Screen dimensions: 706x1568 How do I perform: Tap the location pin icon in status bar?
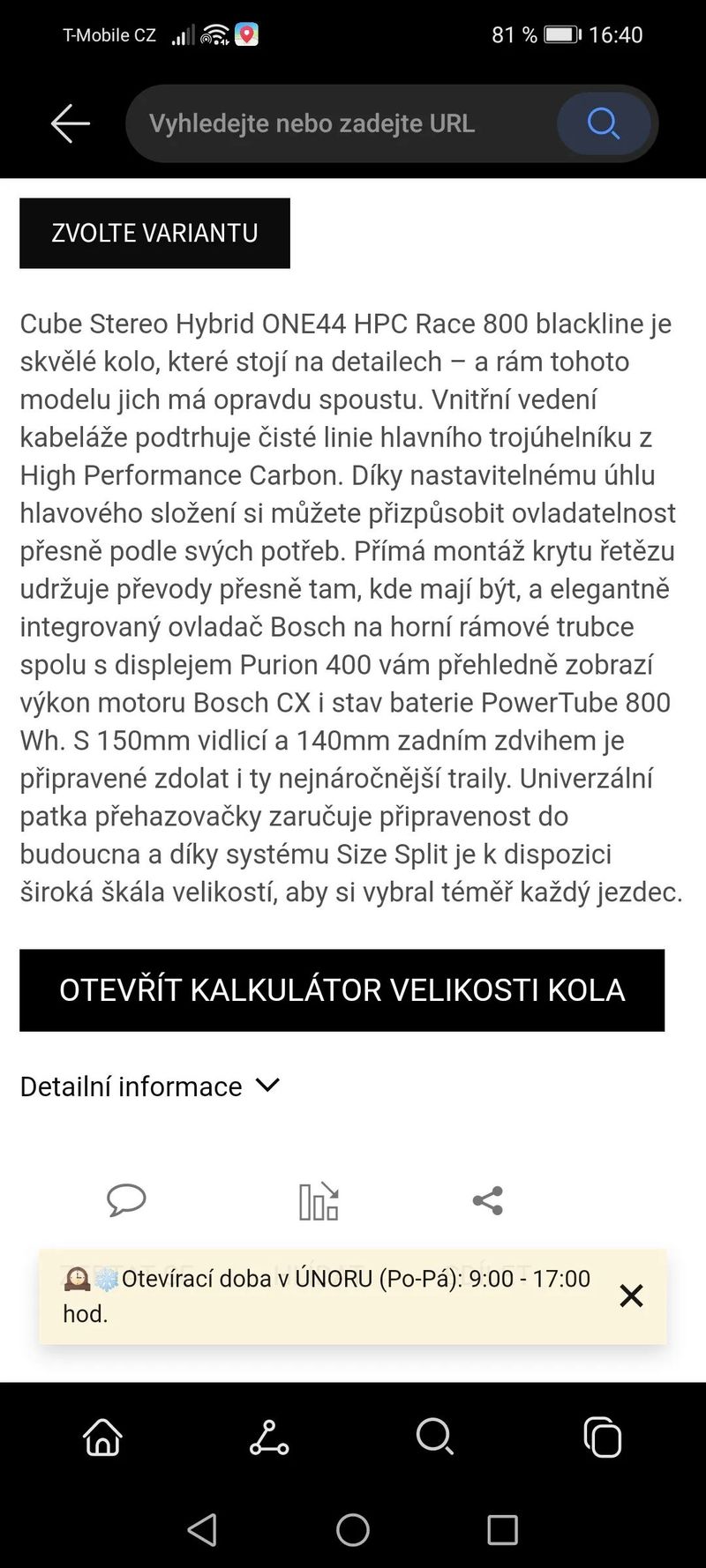245,34
